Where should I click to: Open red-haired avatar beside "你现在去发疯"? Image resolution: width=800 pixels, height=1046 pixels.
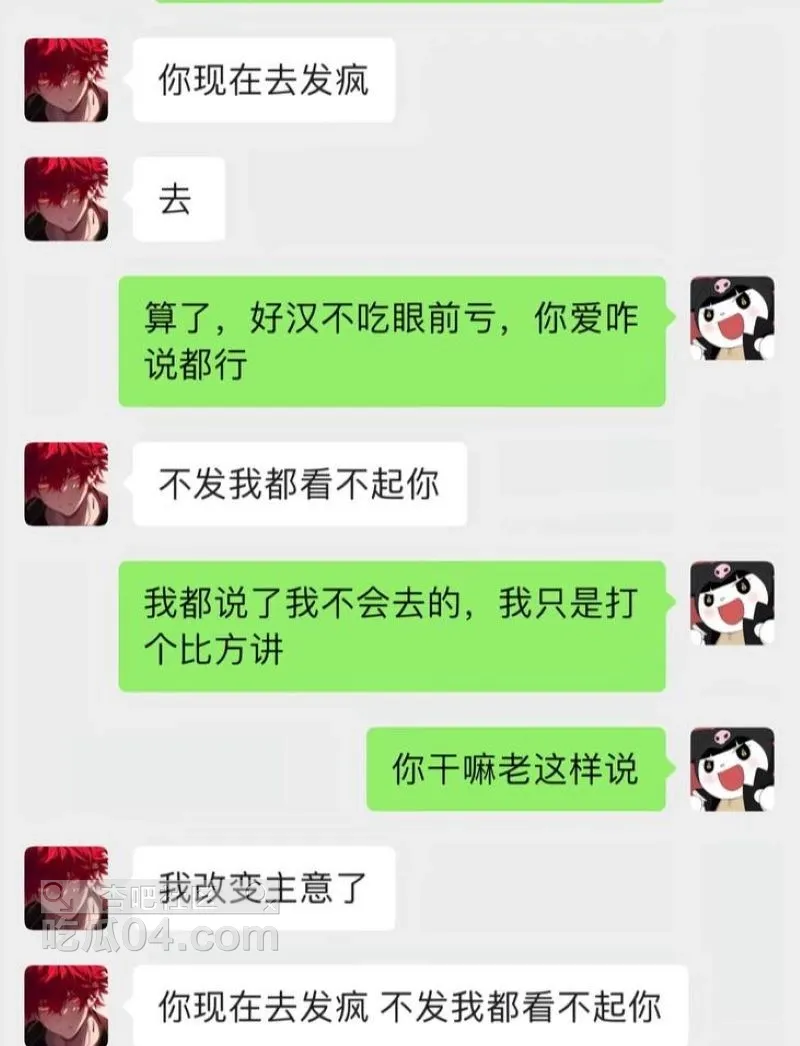click(66, 80)
